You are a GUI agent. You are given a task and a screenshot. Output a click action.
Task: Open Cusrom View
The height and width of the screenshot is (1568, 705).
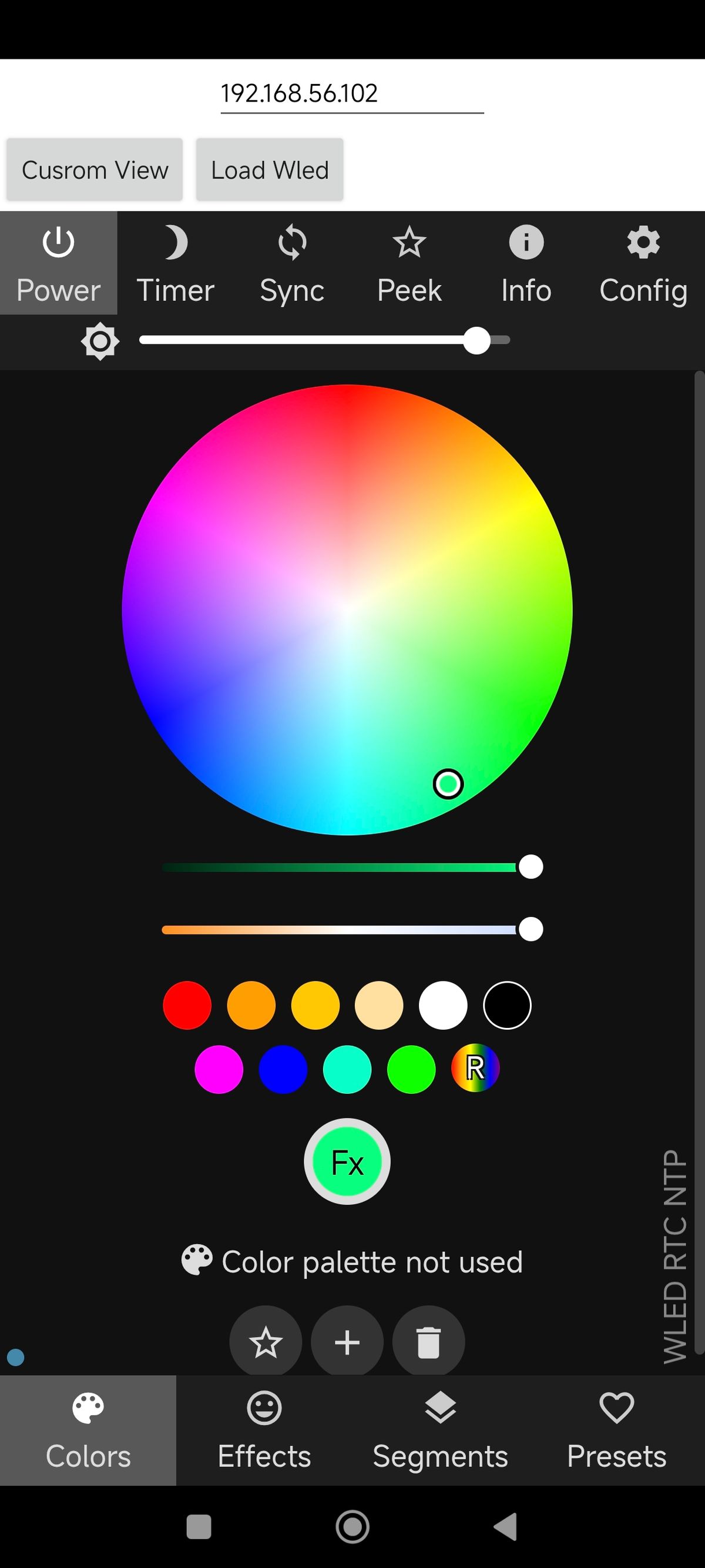pyautogui.click(x=95, y=170)
